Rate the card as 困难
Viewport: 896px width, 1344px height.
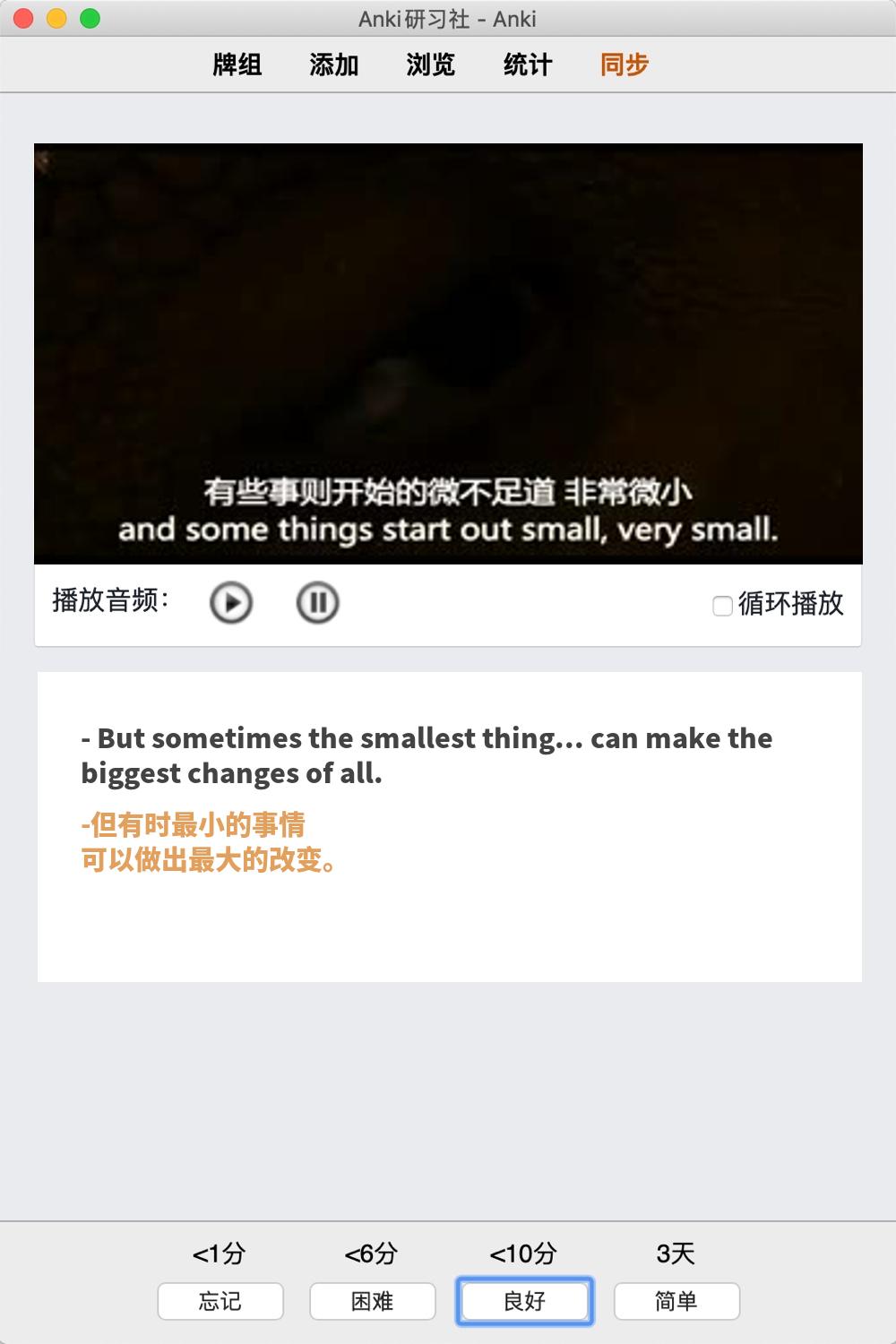click(373, 1301)
